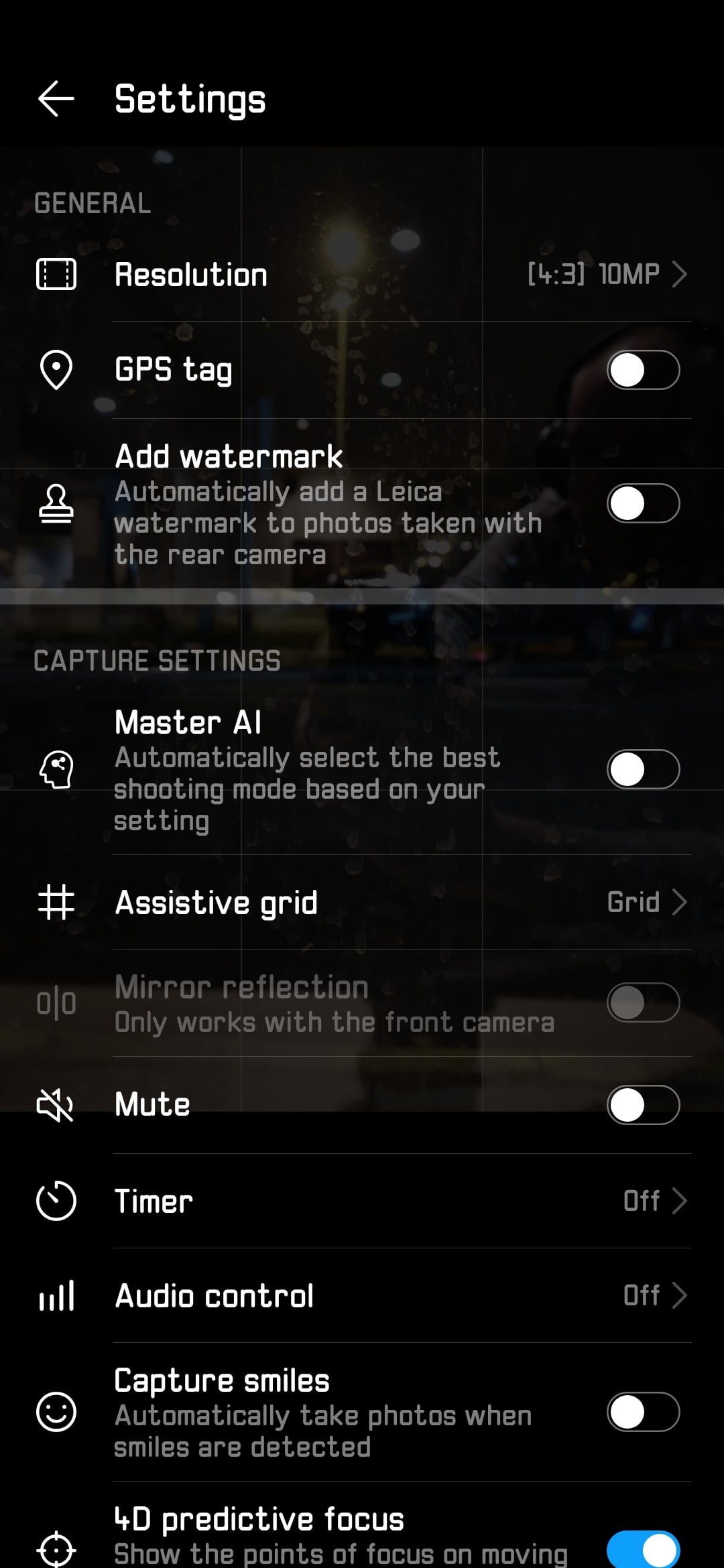Turn on the GPS tag switch
Viewport: 724px width, 1568px height.
pos(642,370)
